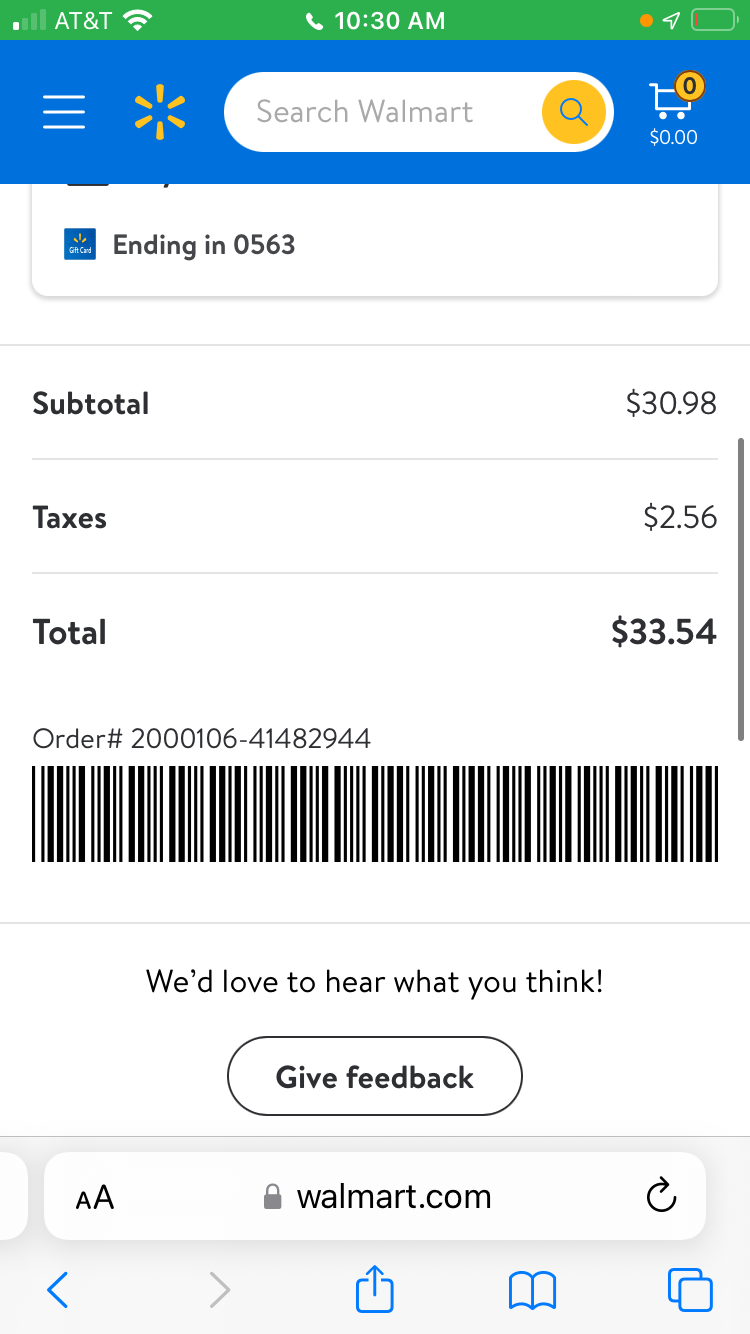
Task: Open the Walmart hamburger menu
Action: pyautogui.click(x=63, y=112)
